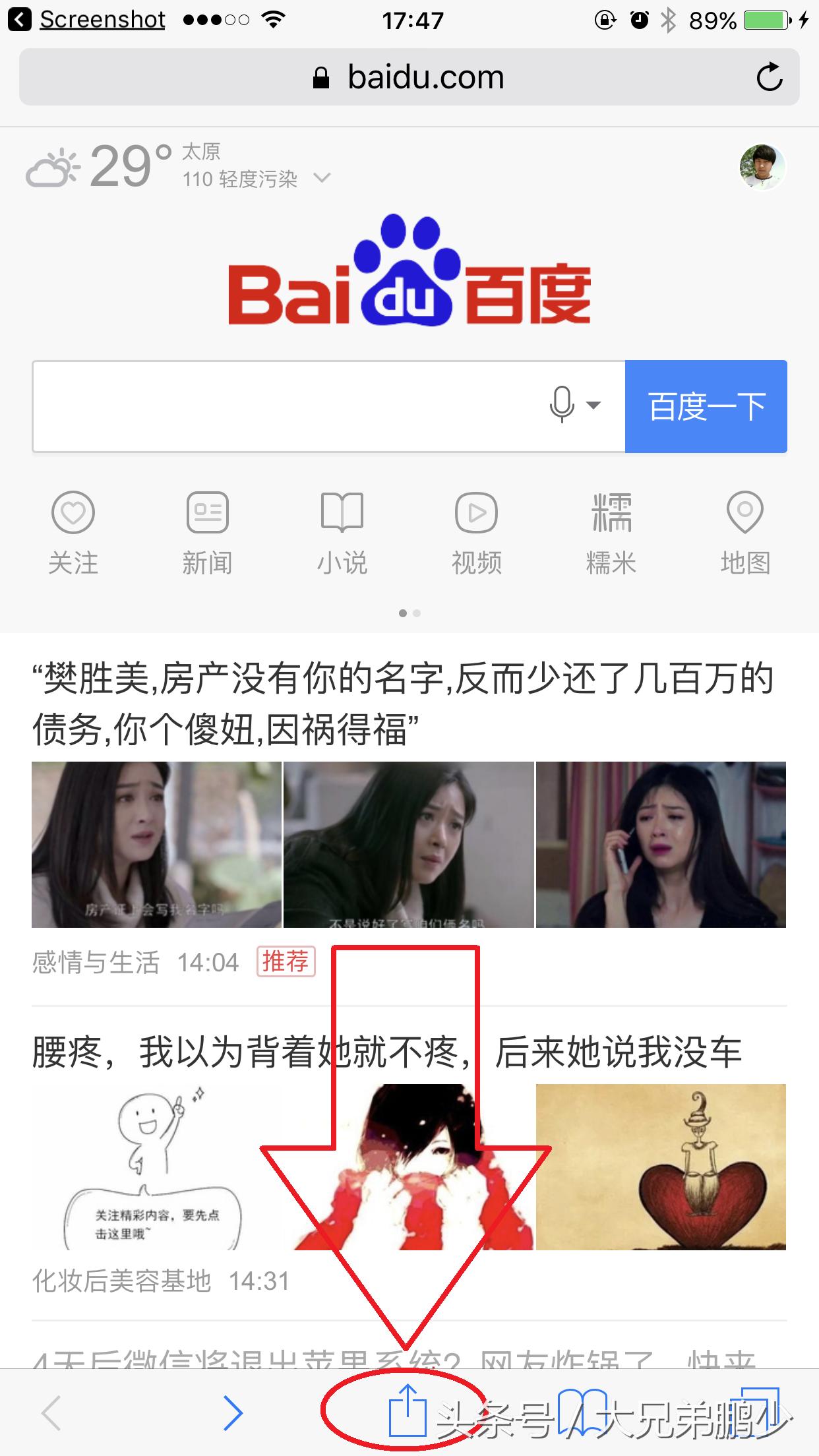Open the 关注 (Follow) section icon
This screenshot has height=1456, width=819.
pos(74,513)
